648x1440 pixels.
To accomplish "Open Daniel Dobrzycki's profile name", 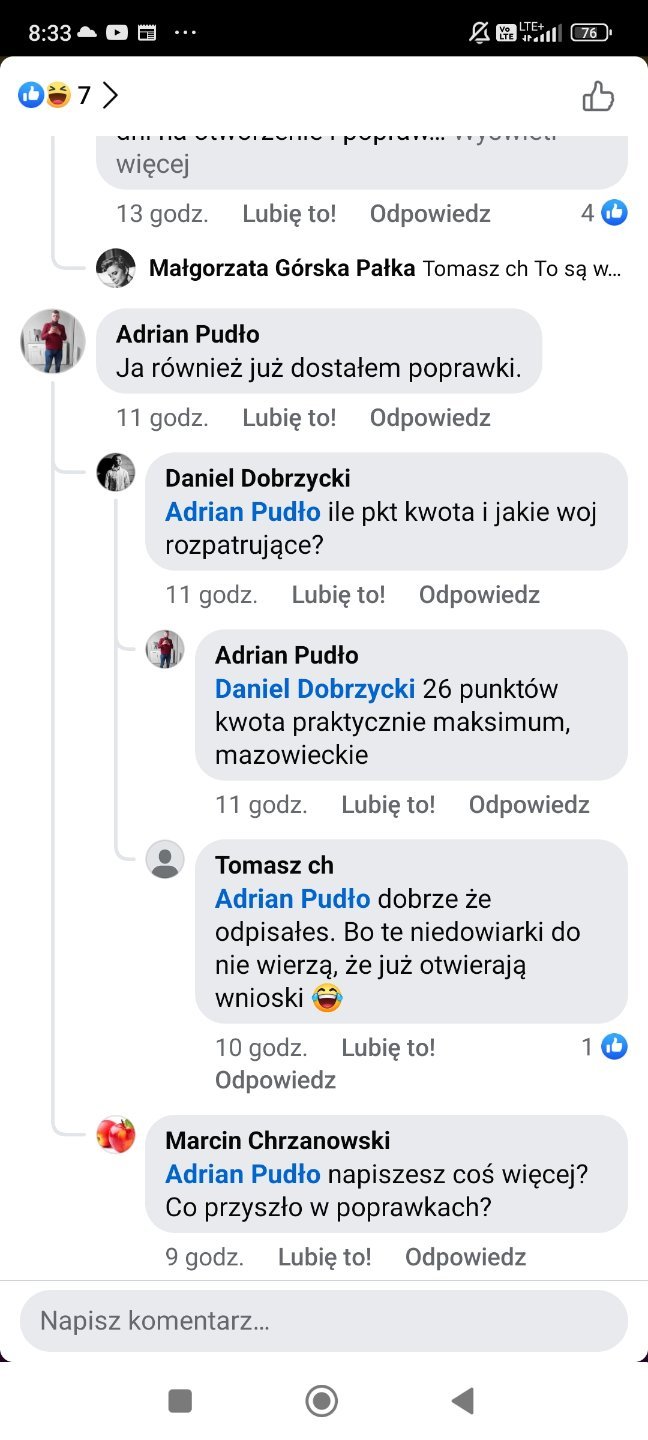I will point(257,479).
